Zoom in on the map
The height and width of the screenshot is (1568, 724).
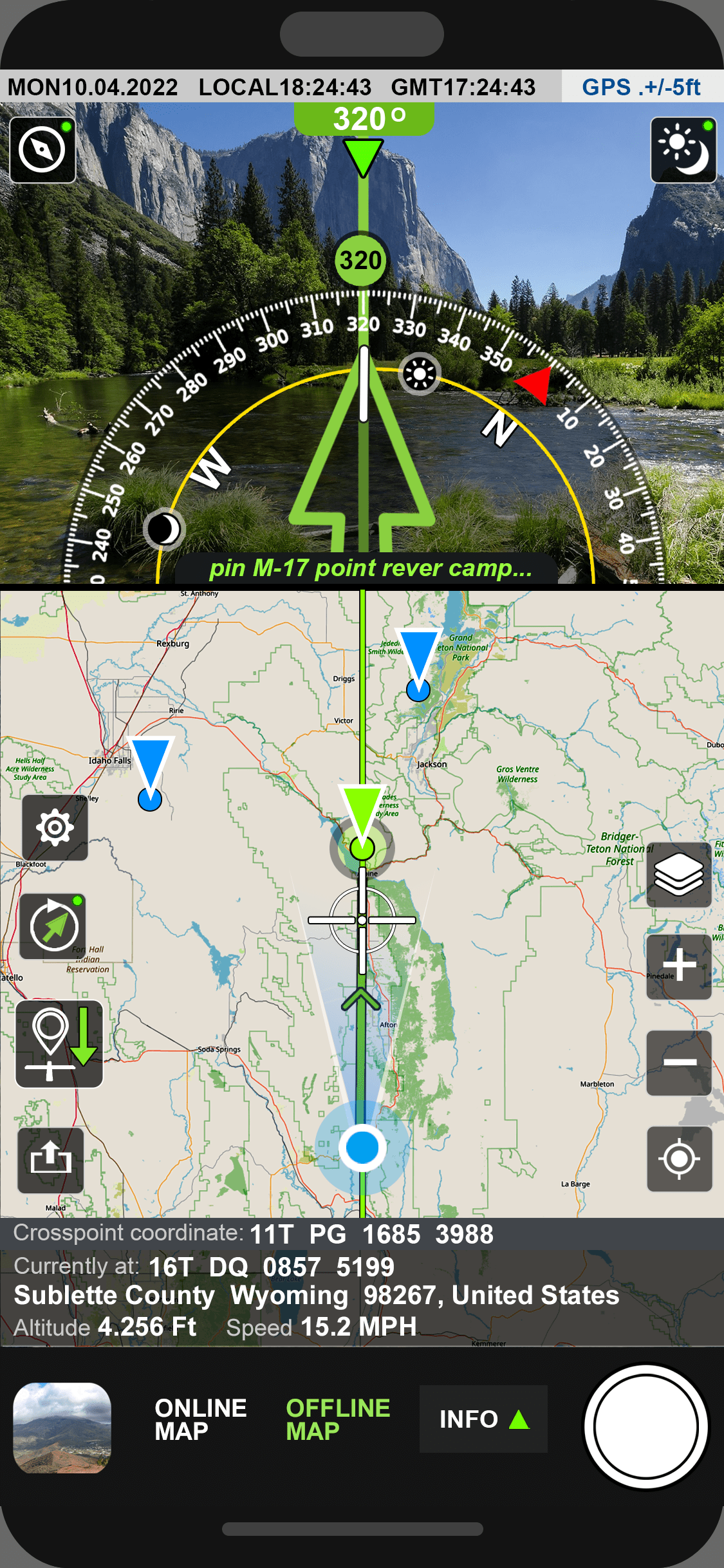(x=678, y=966)
